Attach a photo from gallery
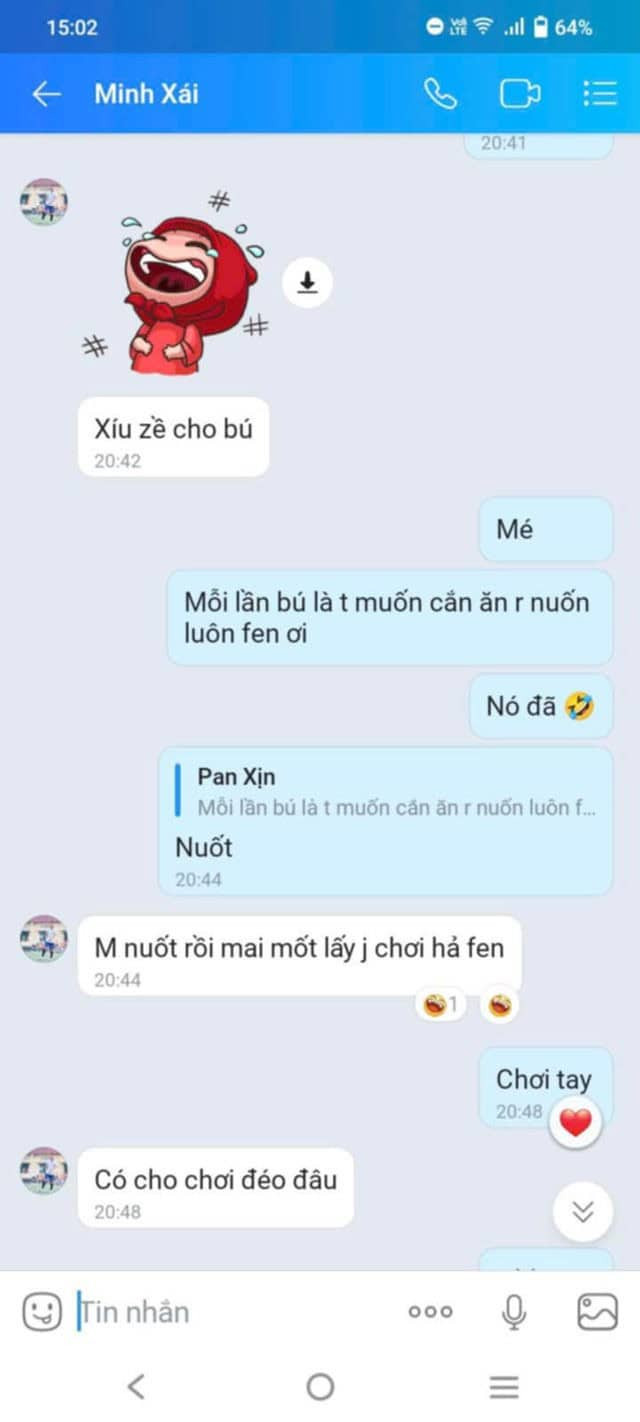The image size is (640, 1422). [597, 1311]
